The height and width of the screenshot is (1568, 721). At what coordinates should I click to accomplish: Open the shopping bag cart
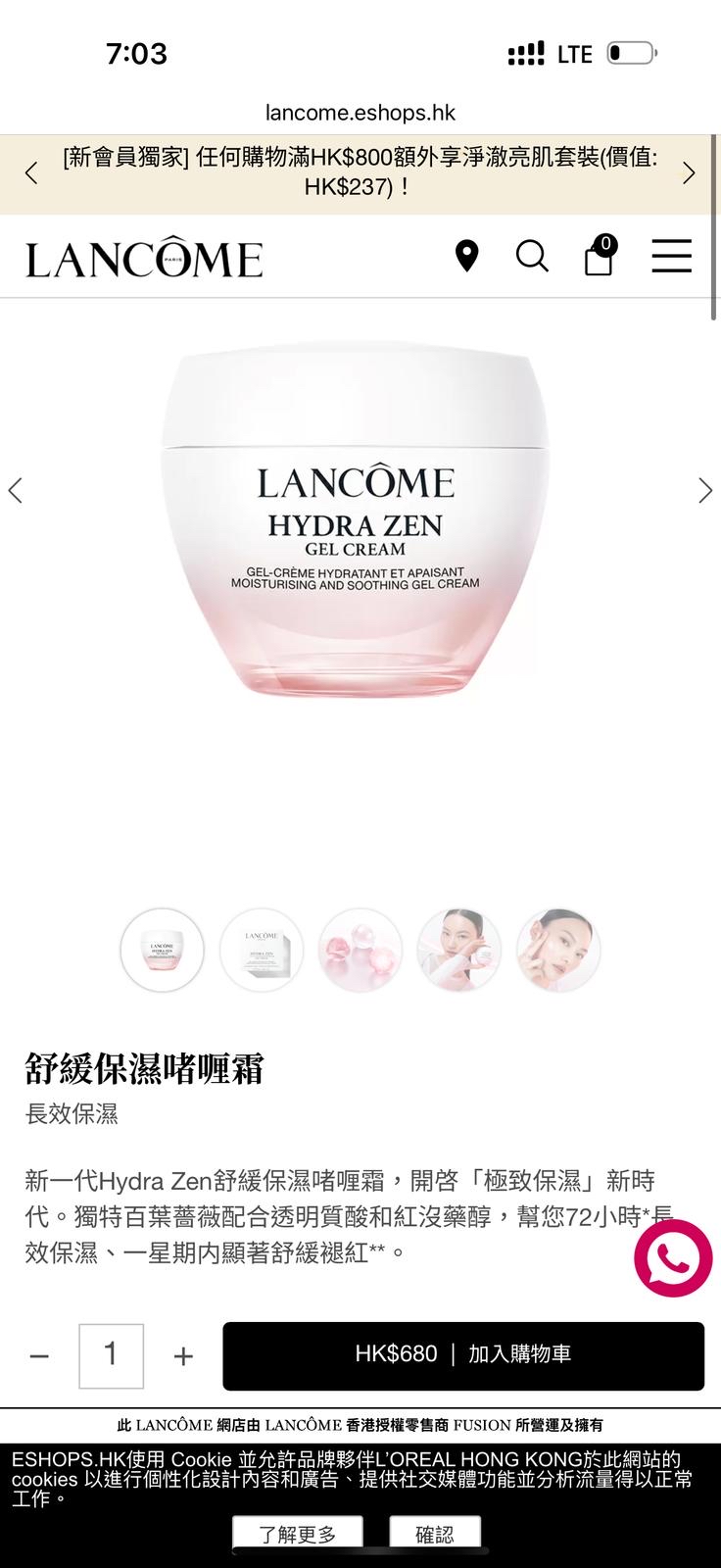click(599, 256)
